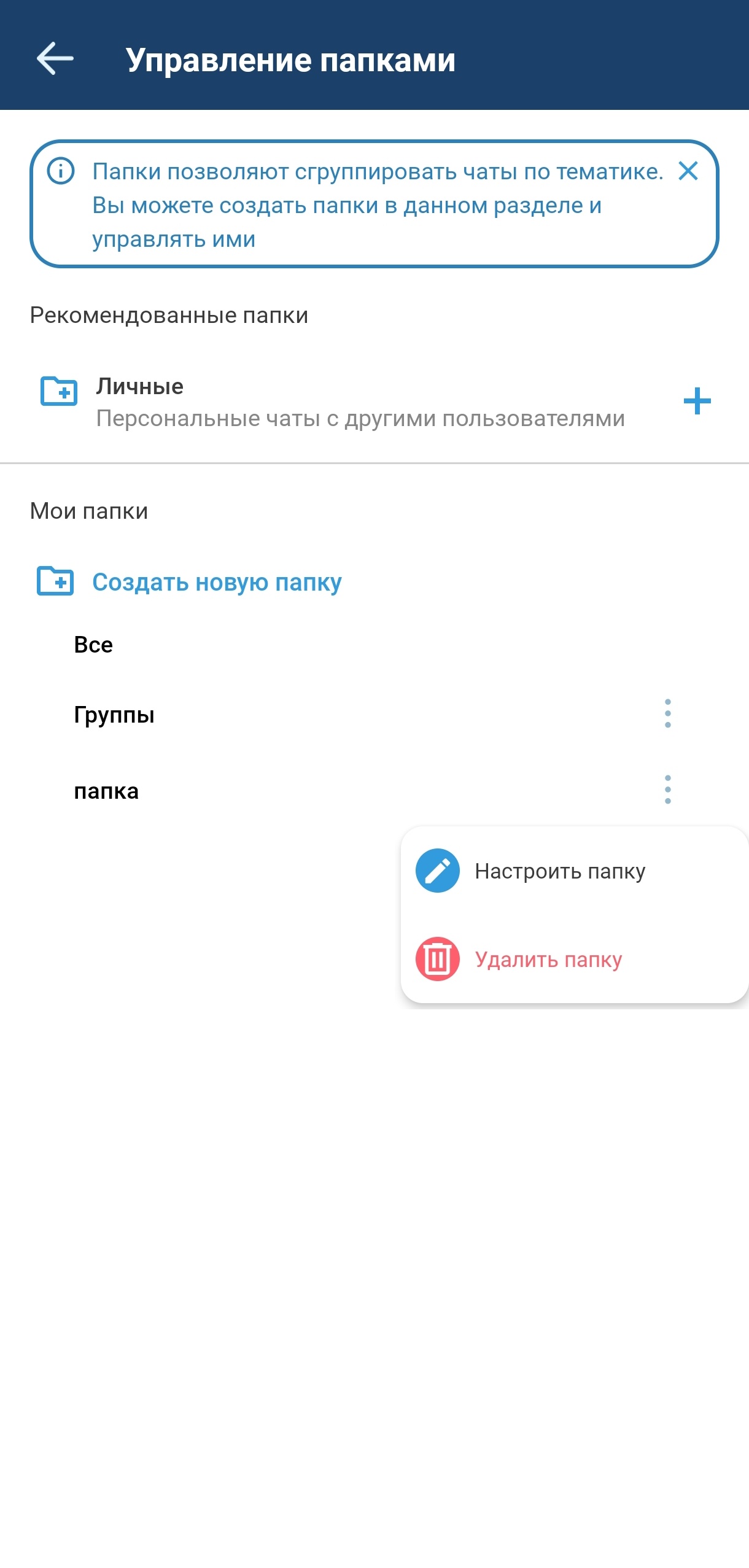Open options for the Группы folder
749x1568 pixels.
pyautogui.click(x=667, y=713)
